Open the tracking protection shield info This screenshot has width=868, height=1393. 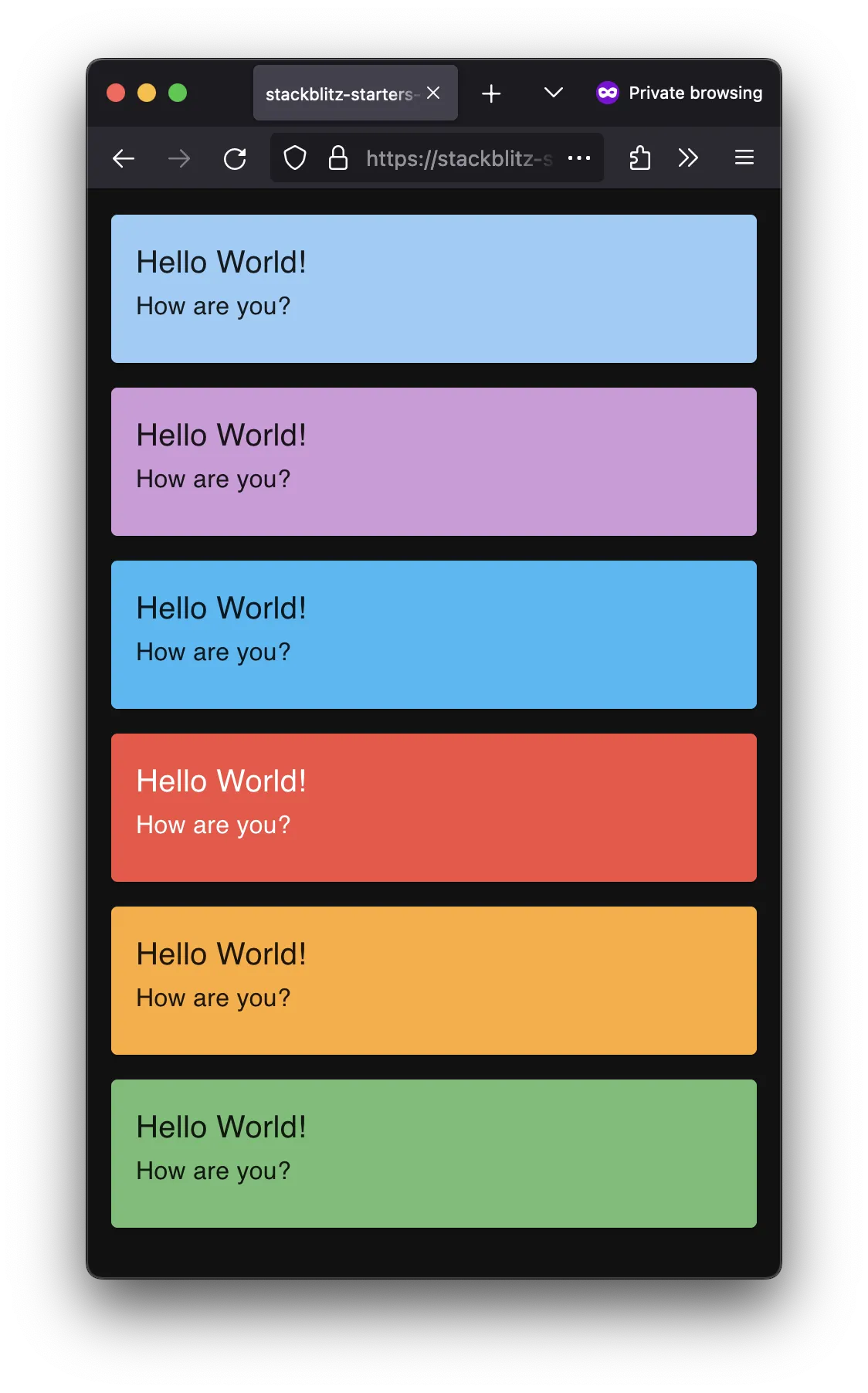(295, 158)
